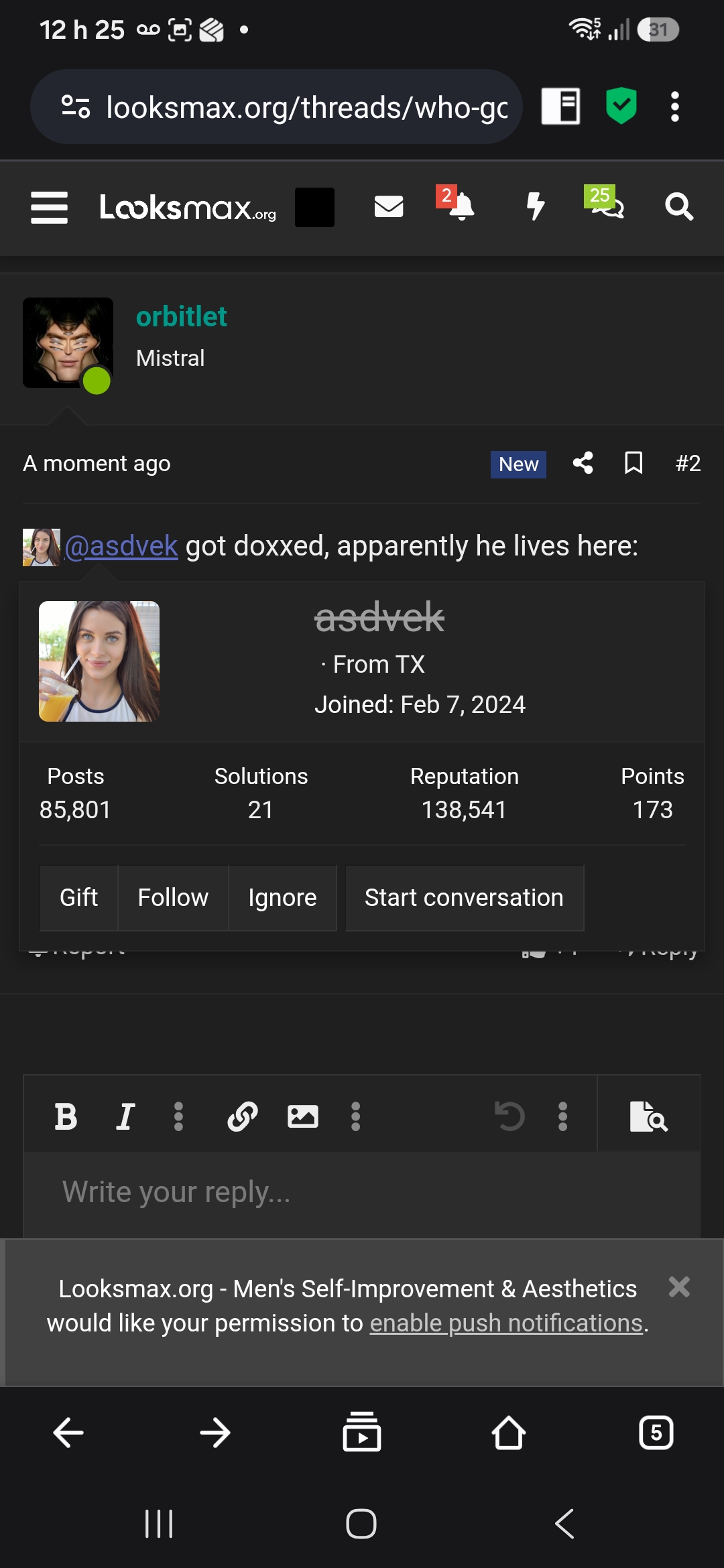
Task: Start conversation with asdvek
Action: [465, 898]
